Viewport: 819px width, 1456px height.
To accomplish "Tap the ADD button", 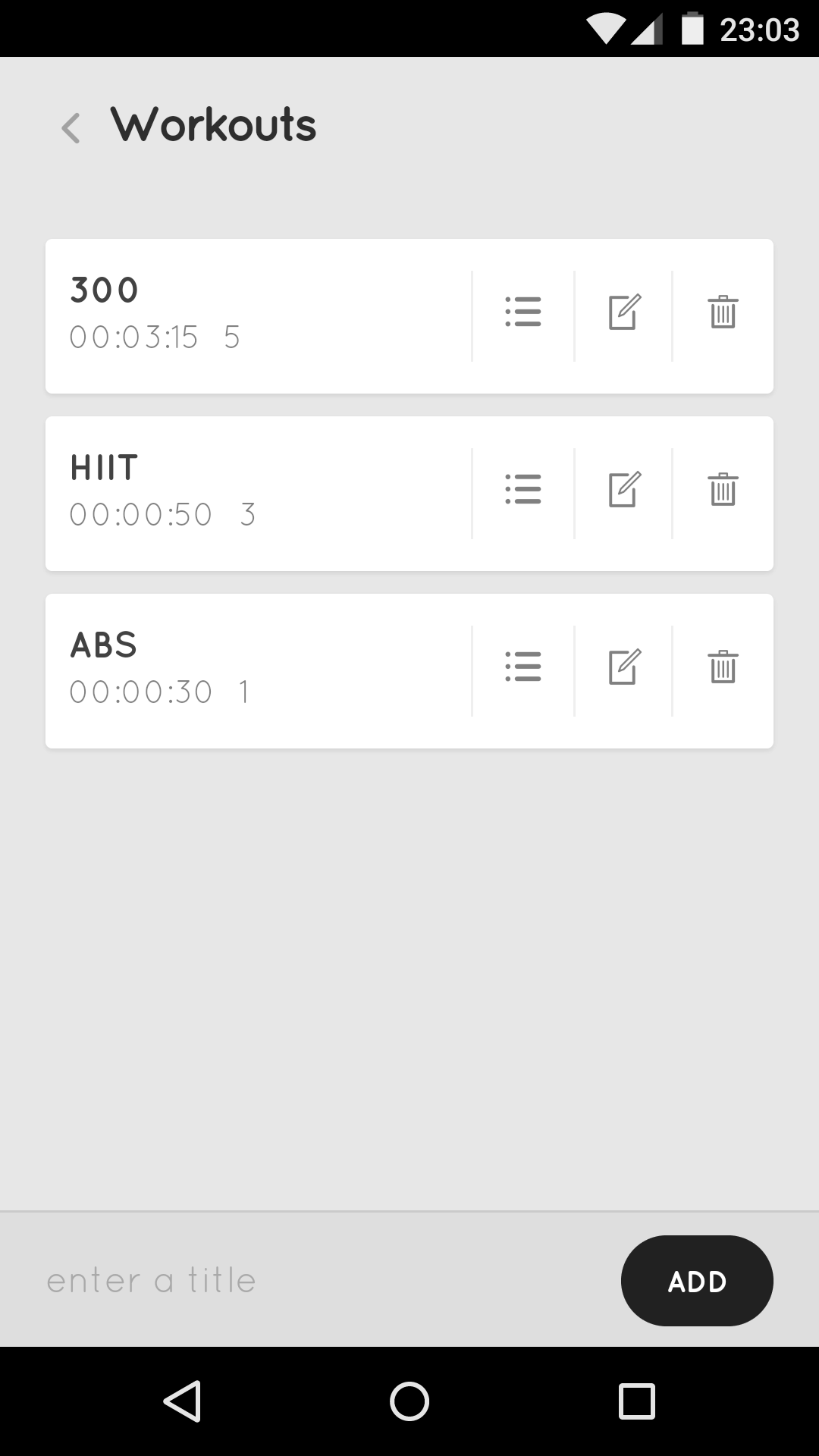I will tap(697, 1281).
